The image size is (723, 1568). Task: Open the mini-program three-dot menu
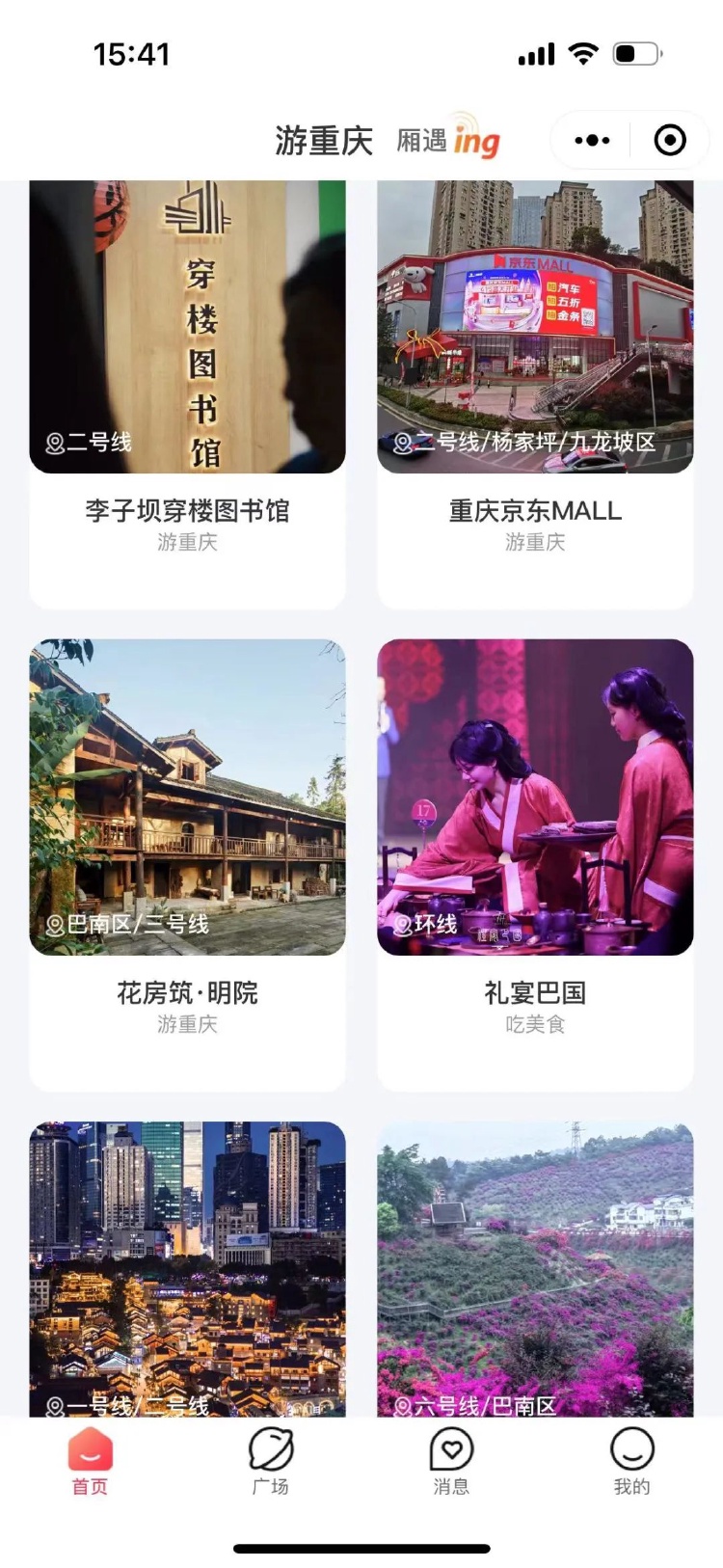tap(592, 141)
